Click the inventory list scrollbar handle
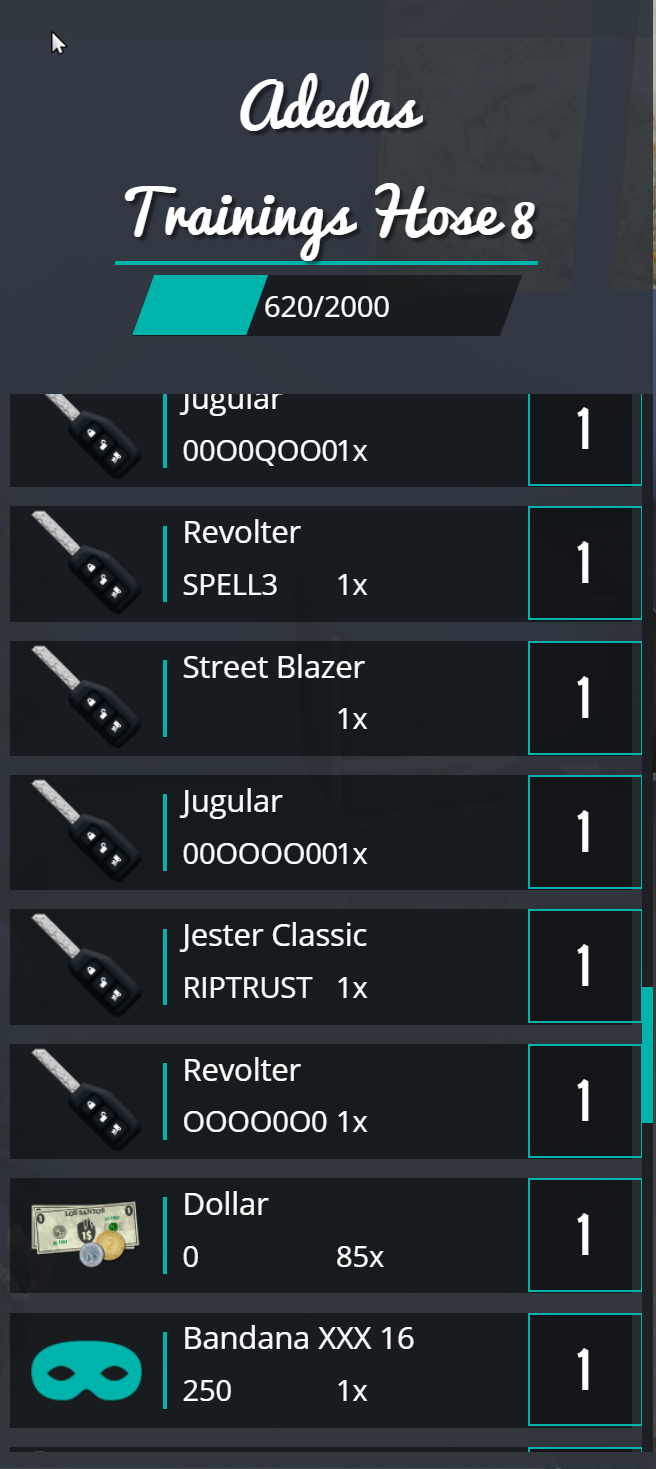 [x=647, y=1055]
